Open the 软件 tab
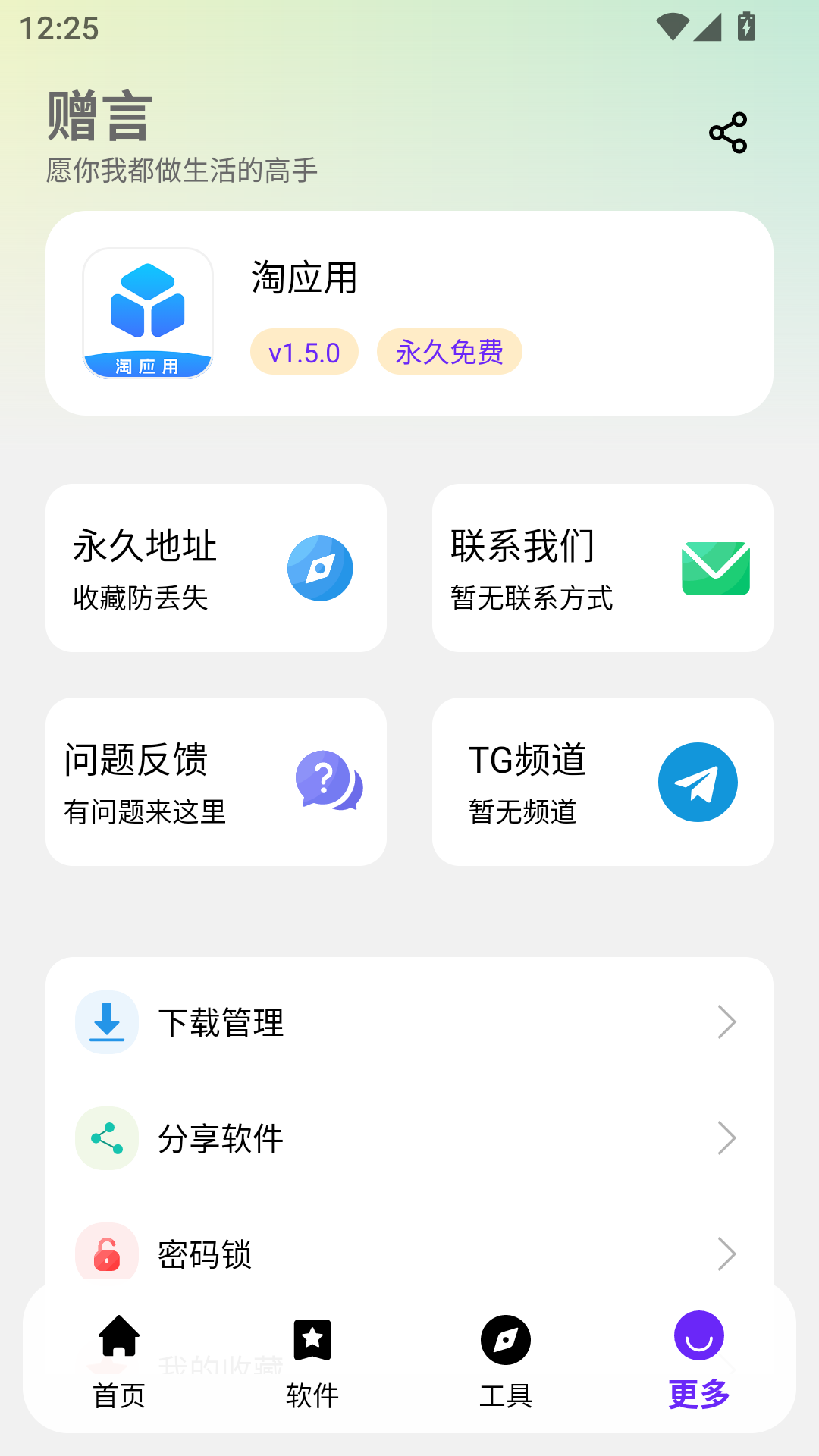This screenshot has width=819, height=1456. 312,1365
